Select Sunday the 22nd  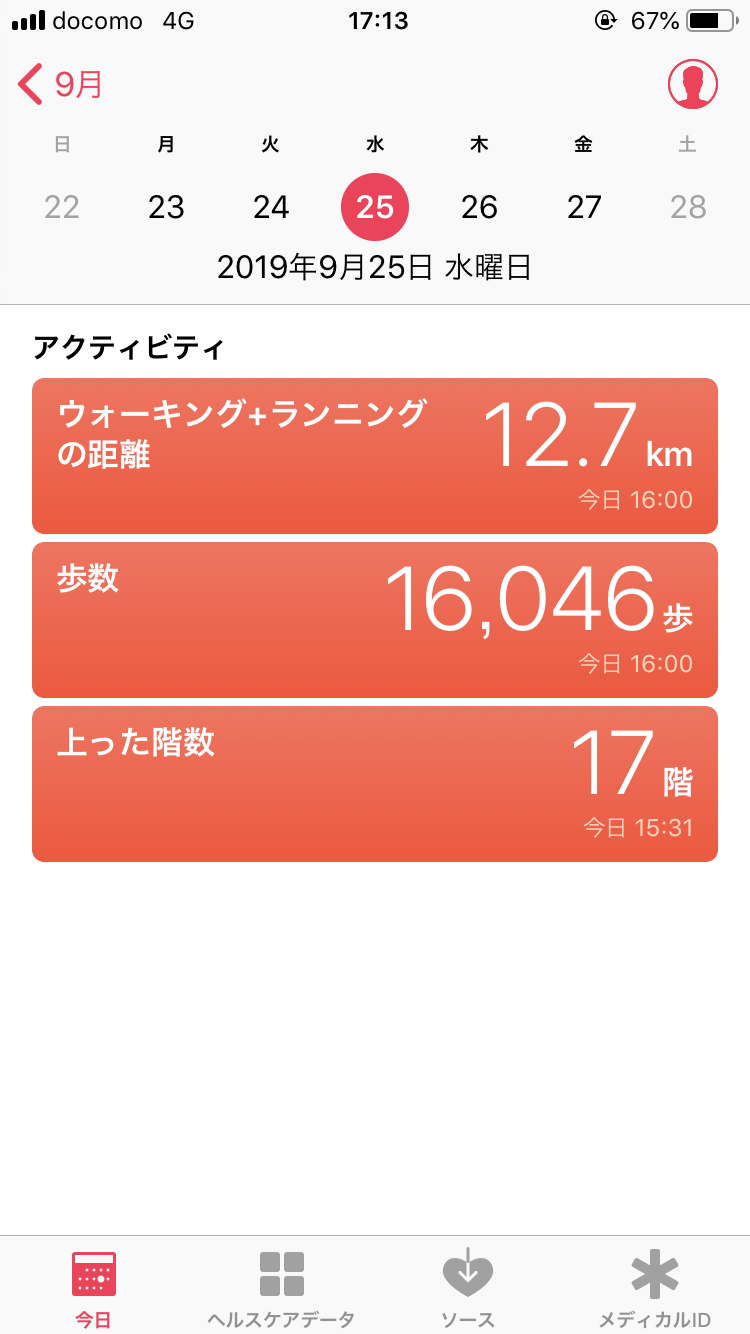click(62, 207)
